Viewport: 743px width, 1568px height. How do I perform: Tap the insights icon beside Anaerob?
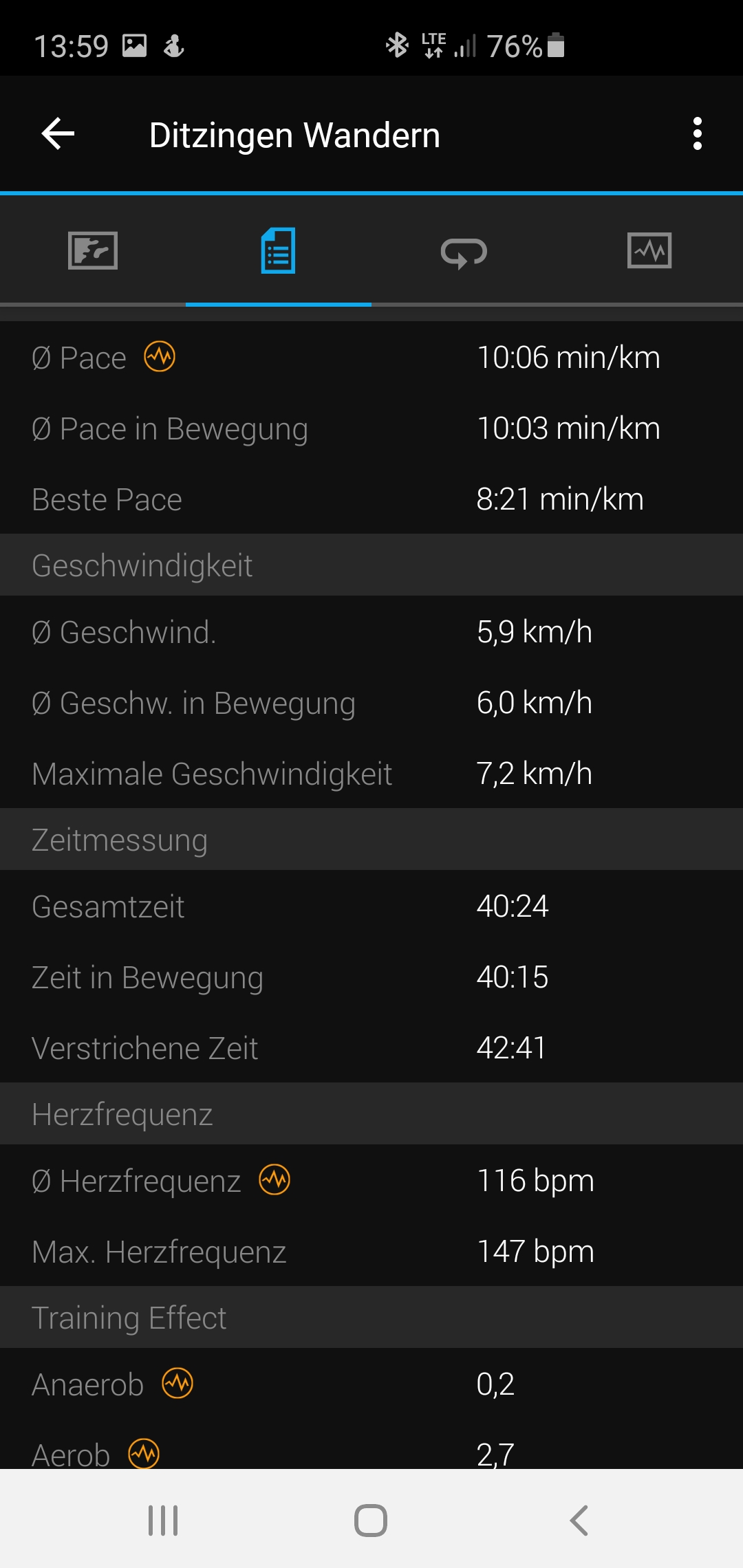(x=177, y=1383)
